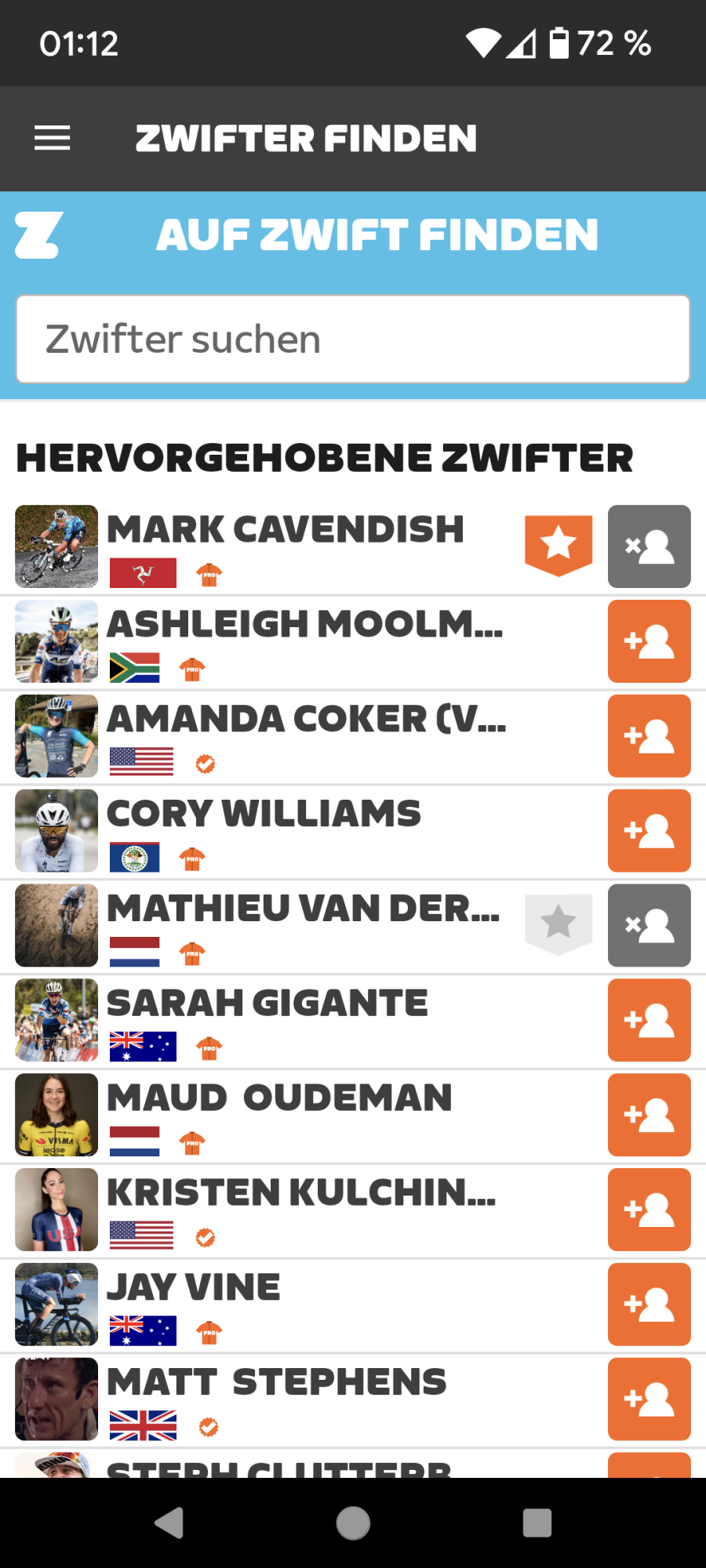Go back using system back button
The height and width of the screenshot is (1568, 706).
click(169, 1523)
